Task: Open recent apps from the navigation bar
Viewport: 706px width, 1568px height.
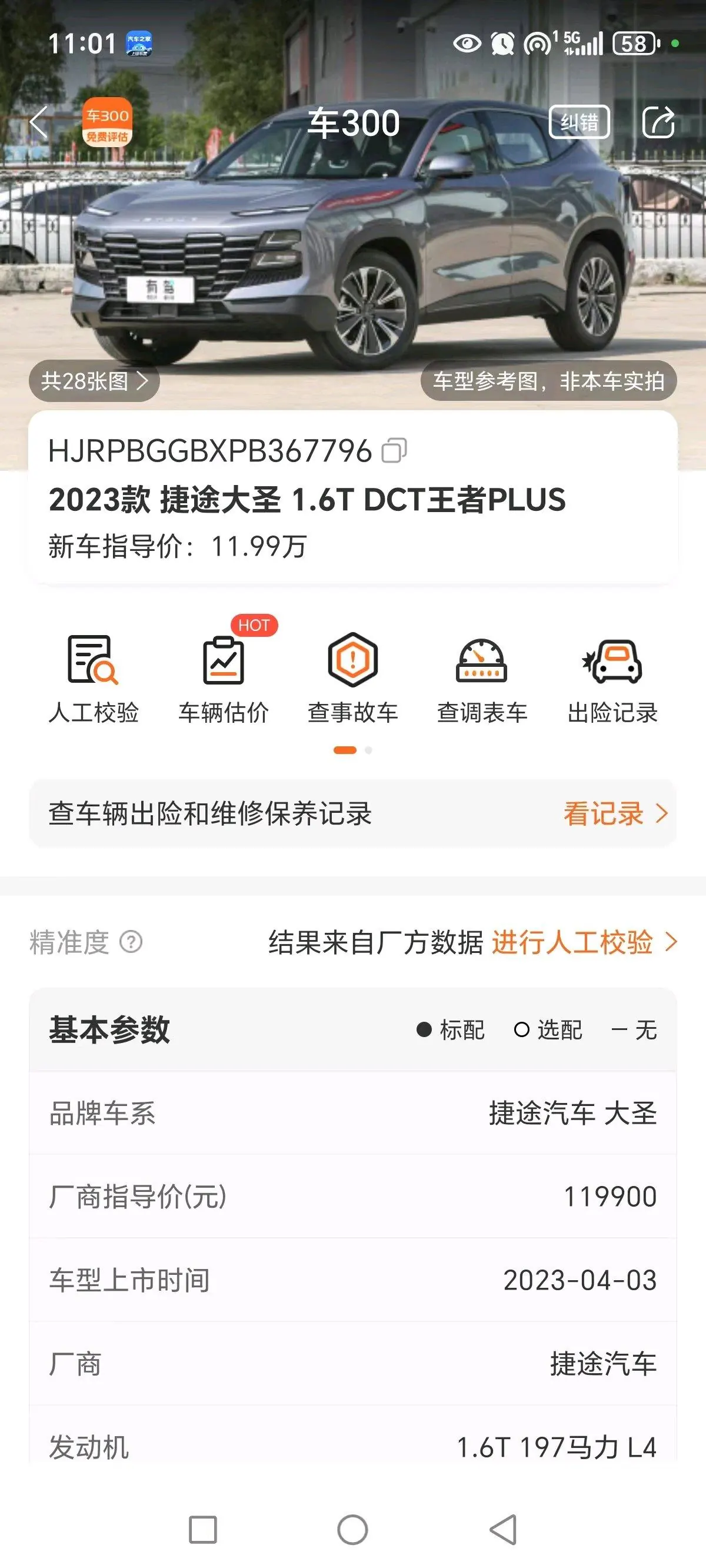Action: (x=202, y=1530)
